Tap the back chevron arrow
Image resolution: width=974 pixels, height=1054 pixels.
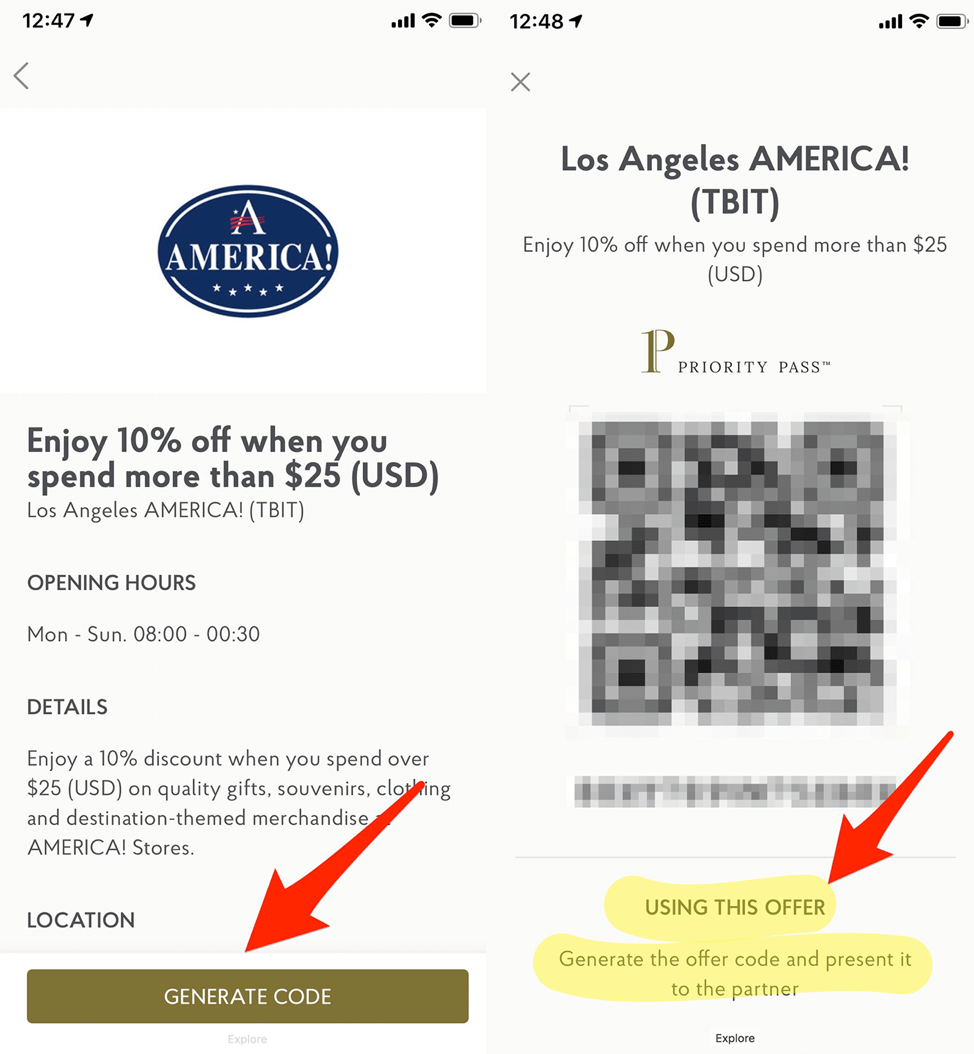pos(21,76)
